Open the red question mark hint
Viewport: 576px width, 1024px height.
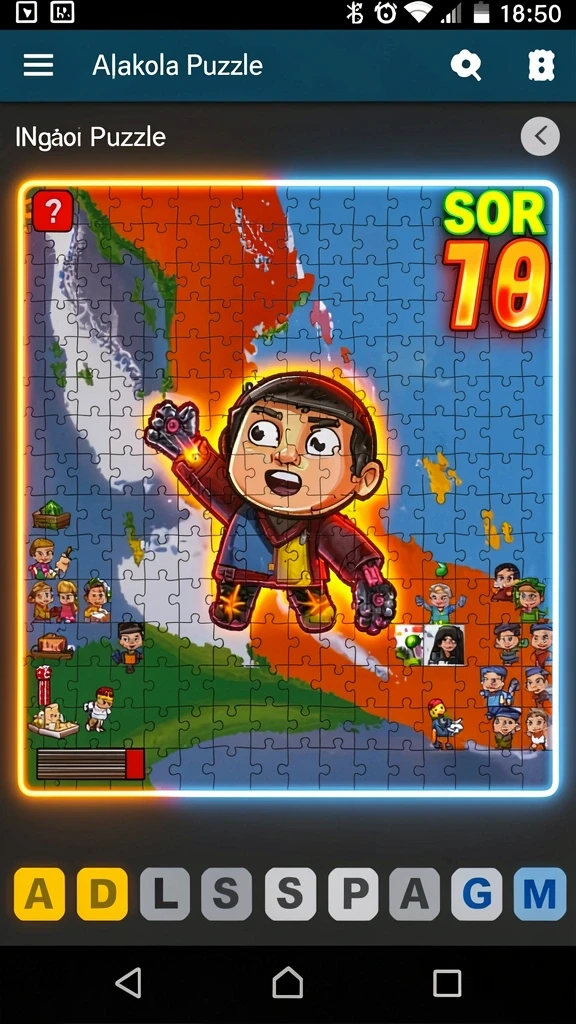[53, 210]
